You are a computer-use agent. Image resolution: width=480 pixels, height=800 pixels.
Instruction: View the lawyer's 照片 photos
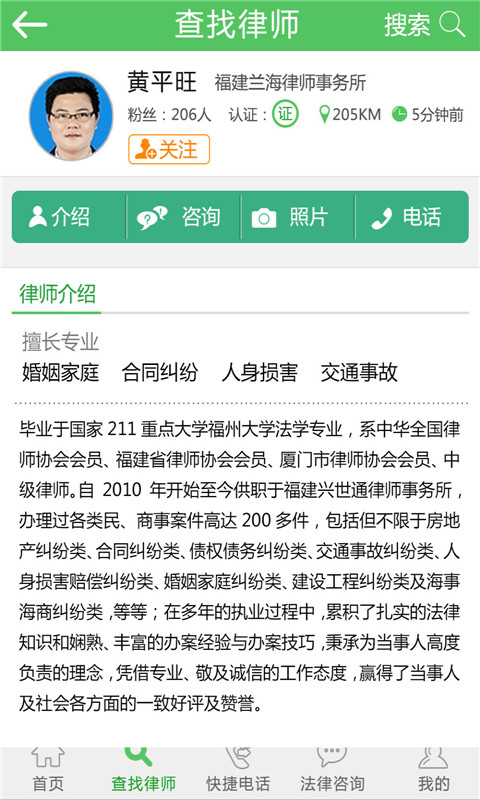(x=298, y=217)
